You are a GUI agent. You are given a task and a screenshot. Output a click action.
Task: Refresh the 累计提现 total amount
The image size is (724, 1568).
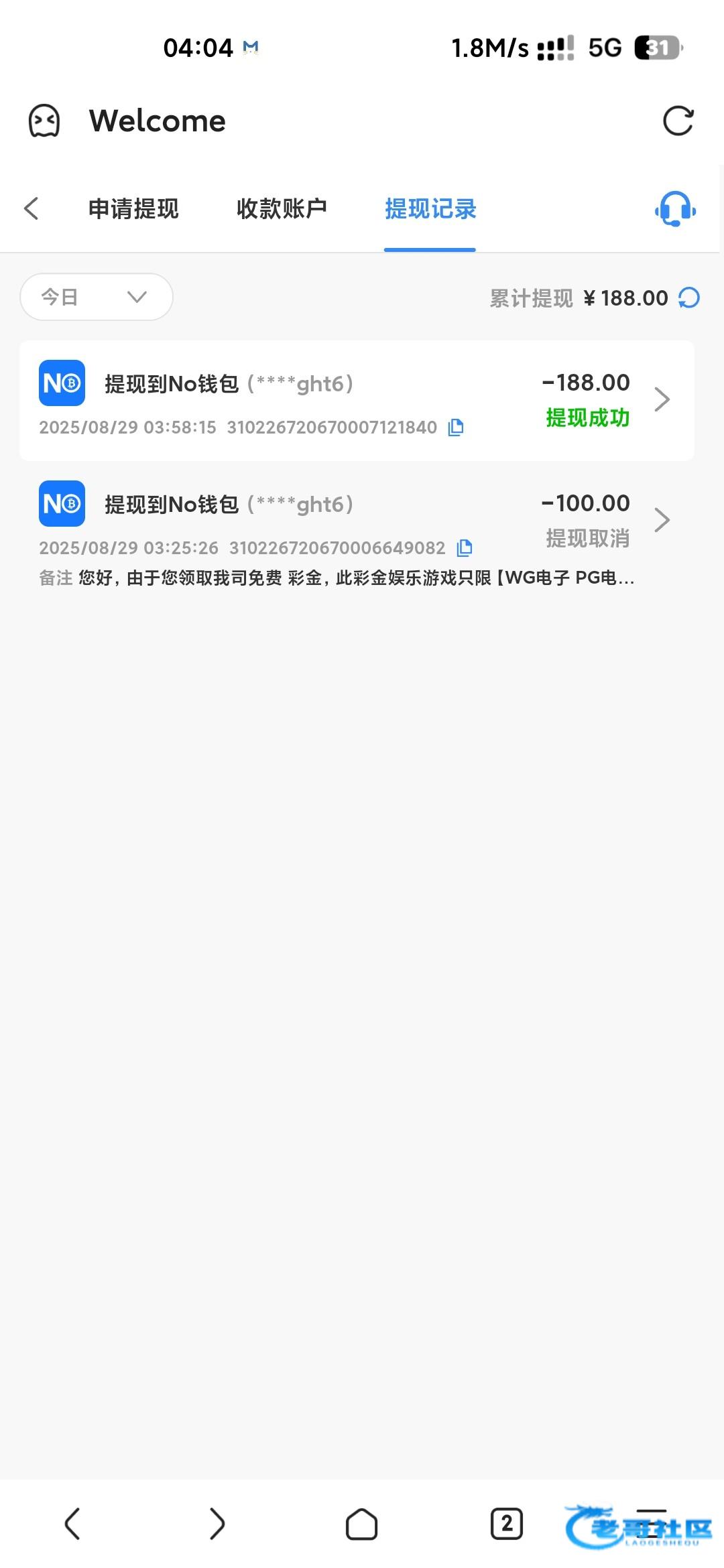[x=689, y=298]
